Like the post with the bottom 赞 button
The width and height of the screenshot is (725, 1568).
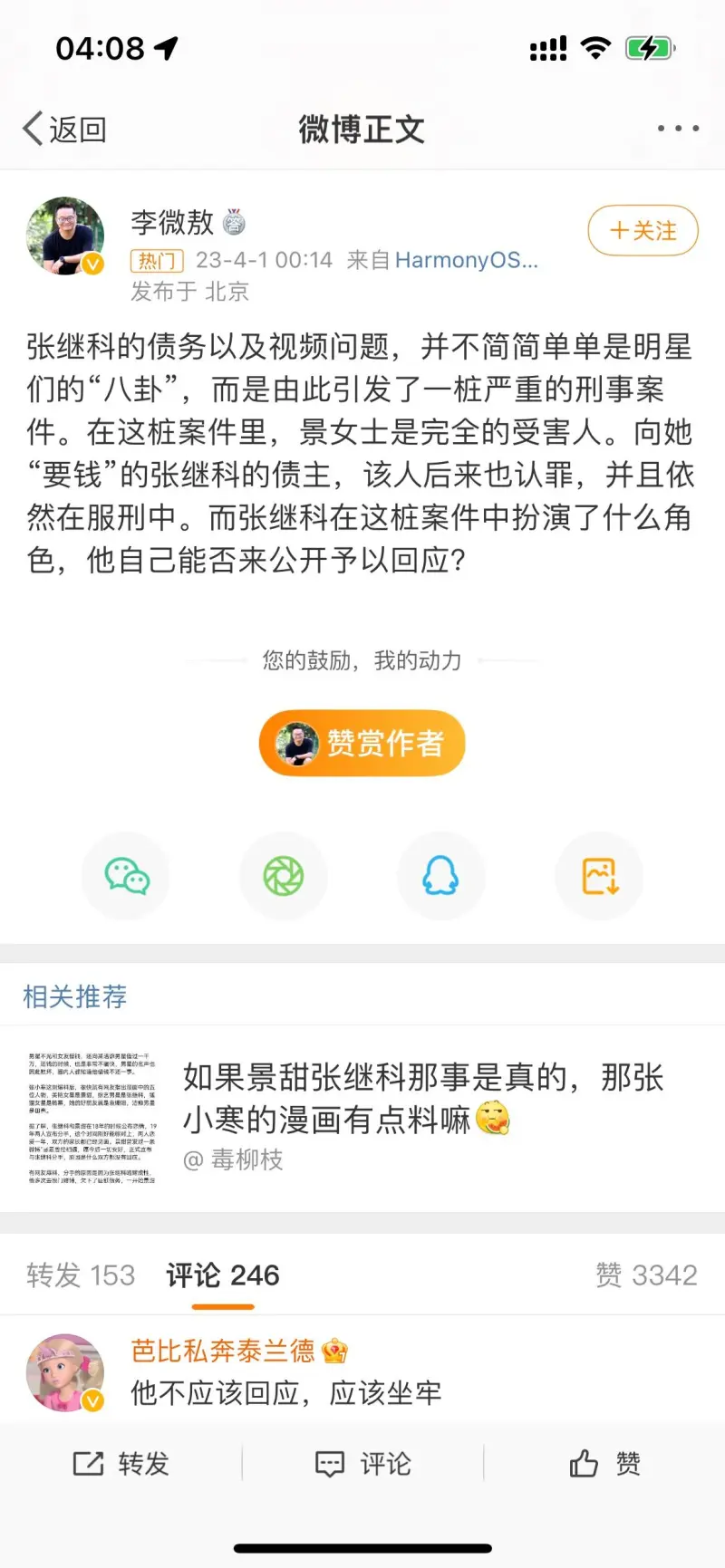(x=604, y=1463)
